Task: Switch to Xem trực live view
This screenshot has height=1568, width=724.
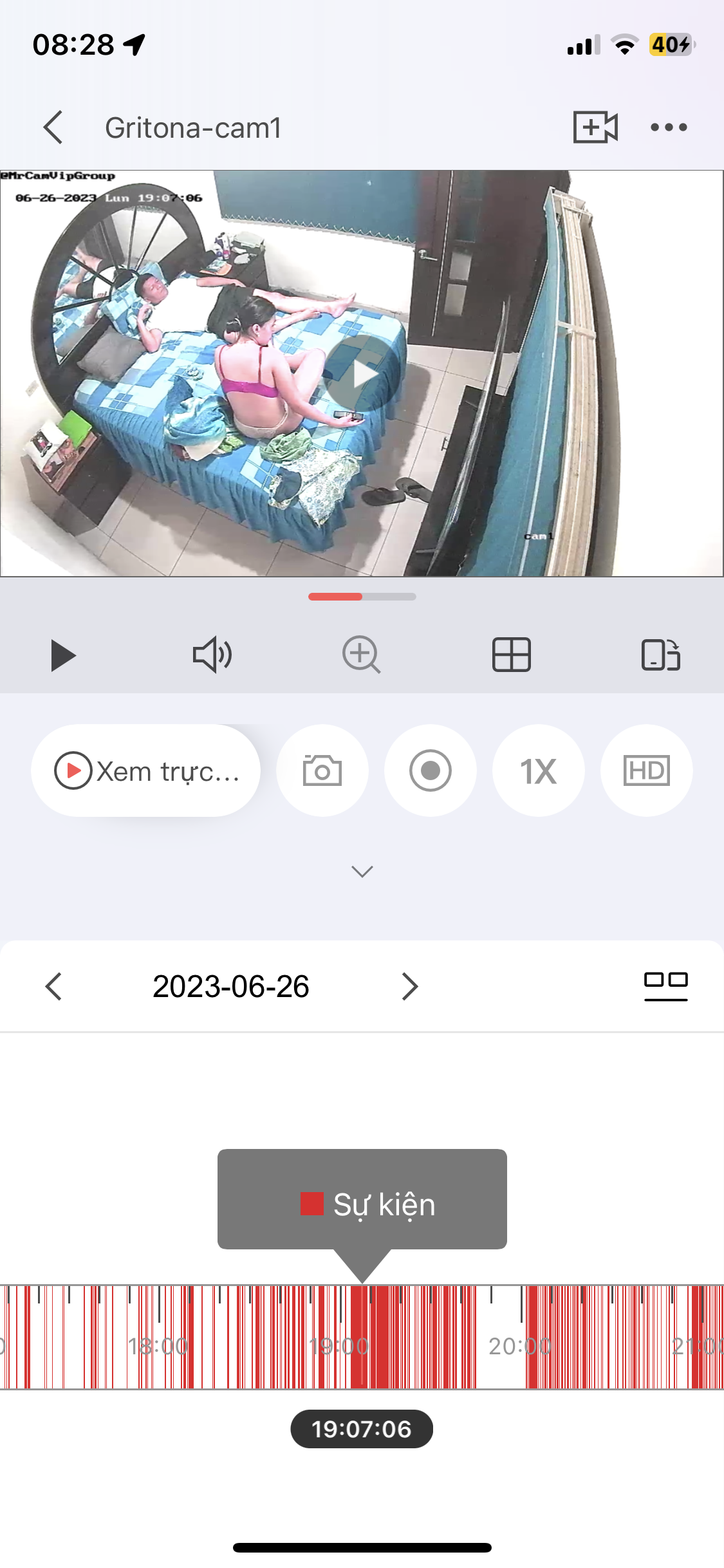Action: pyautogui.click(x=146, y=770)
